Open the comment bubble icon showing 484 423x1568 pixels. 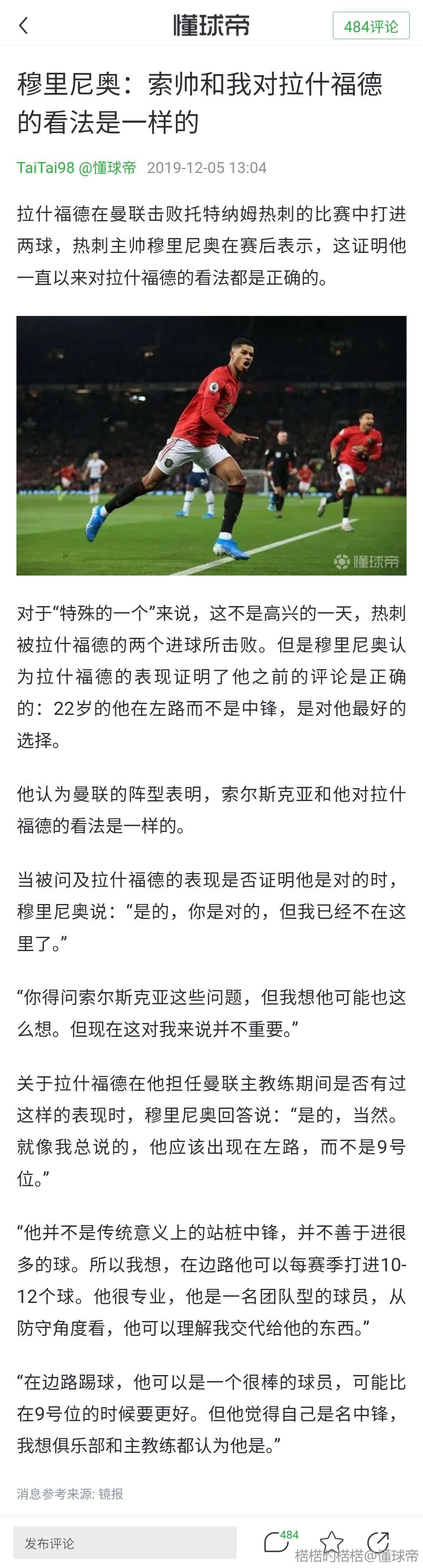point(277,1542)
